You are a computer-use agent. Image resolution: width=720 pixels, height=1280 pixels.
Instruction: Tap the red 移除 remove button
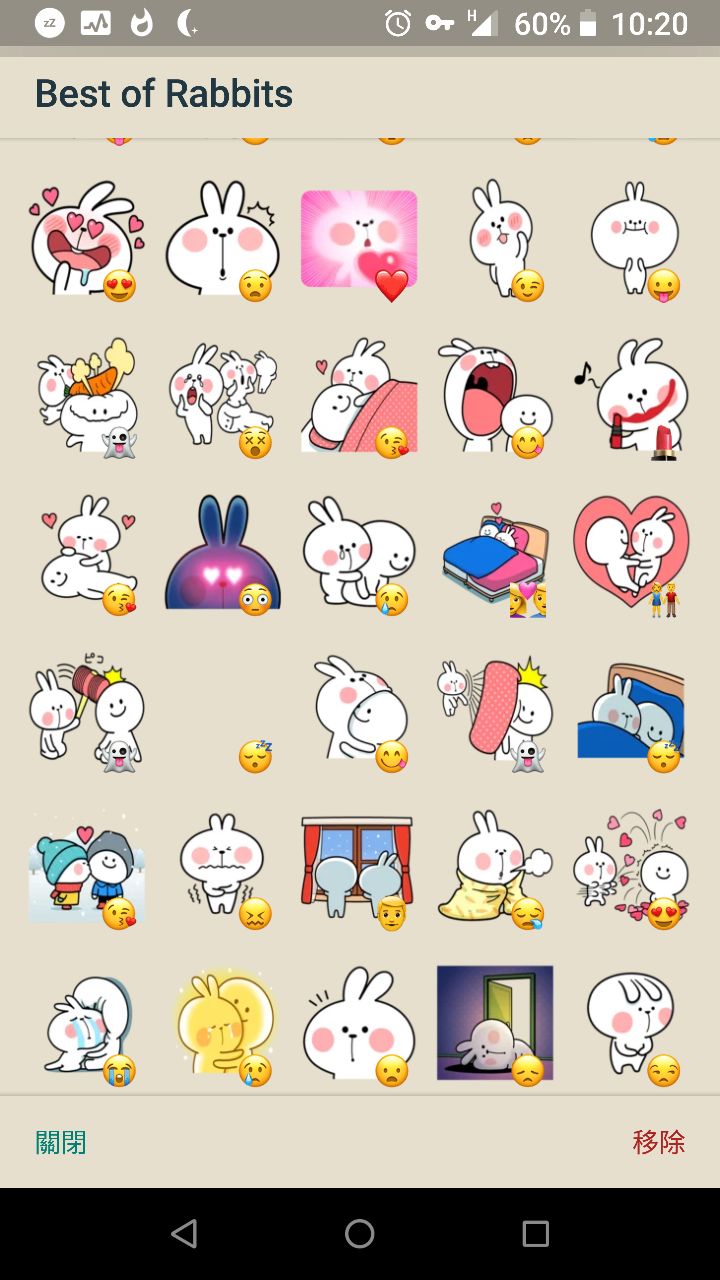pyautogui.click(x=658, y=1142)
